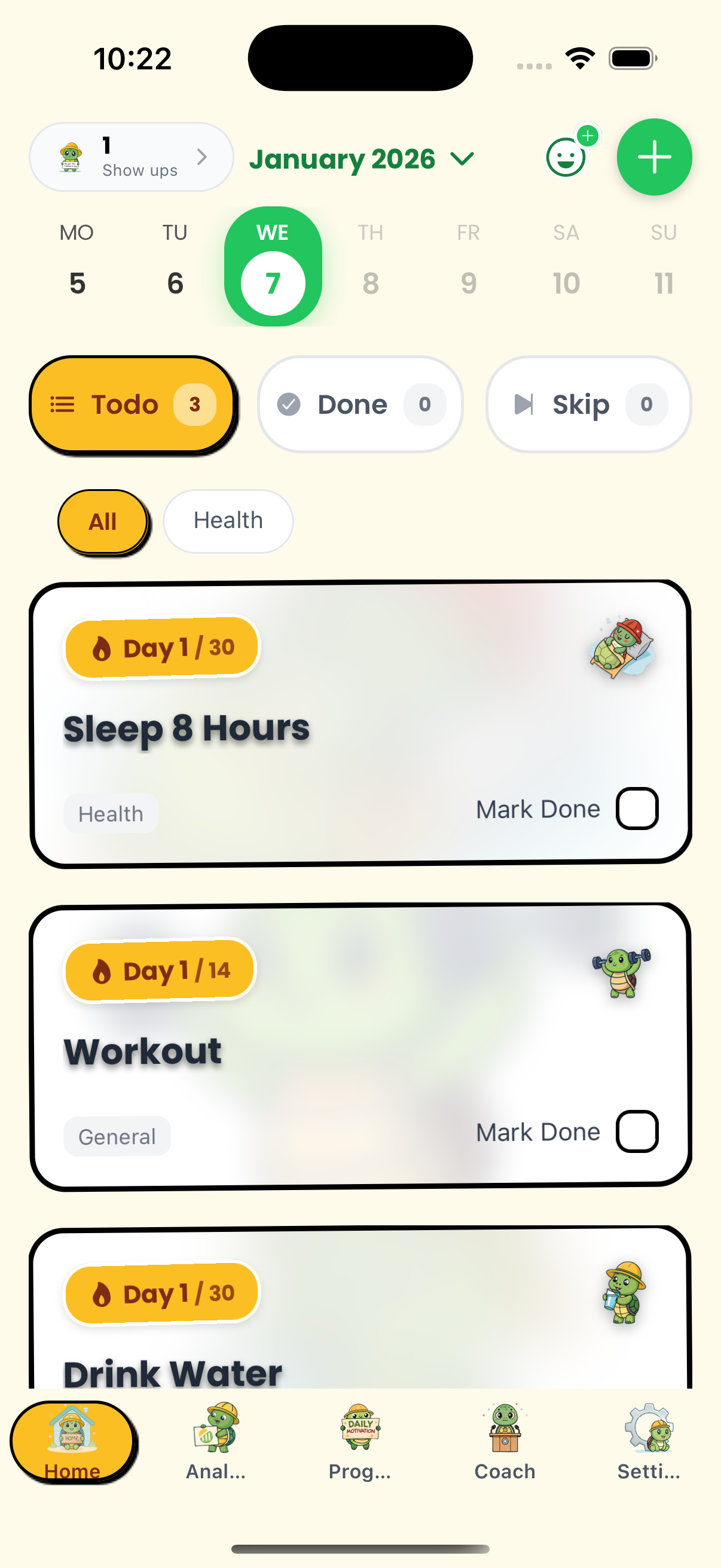Tap the green plus to add a habit
The height and width of the screenshot is (1568, 721).
tap(654, 158)
